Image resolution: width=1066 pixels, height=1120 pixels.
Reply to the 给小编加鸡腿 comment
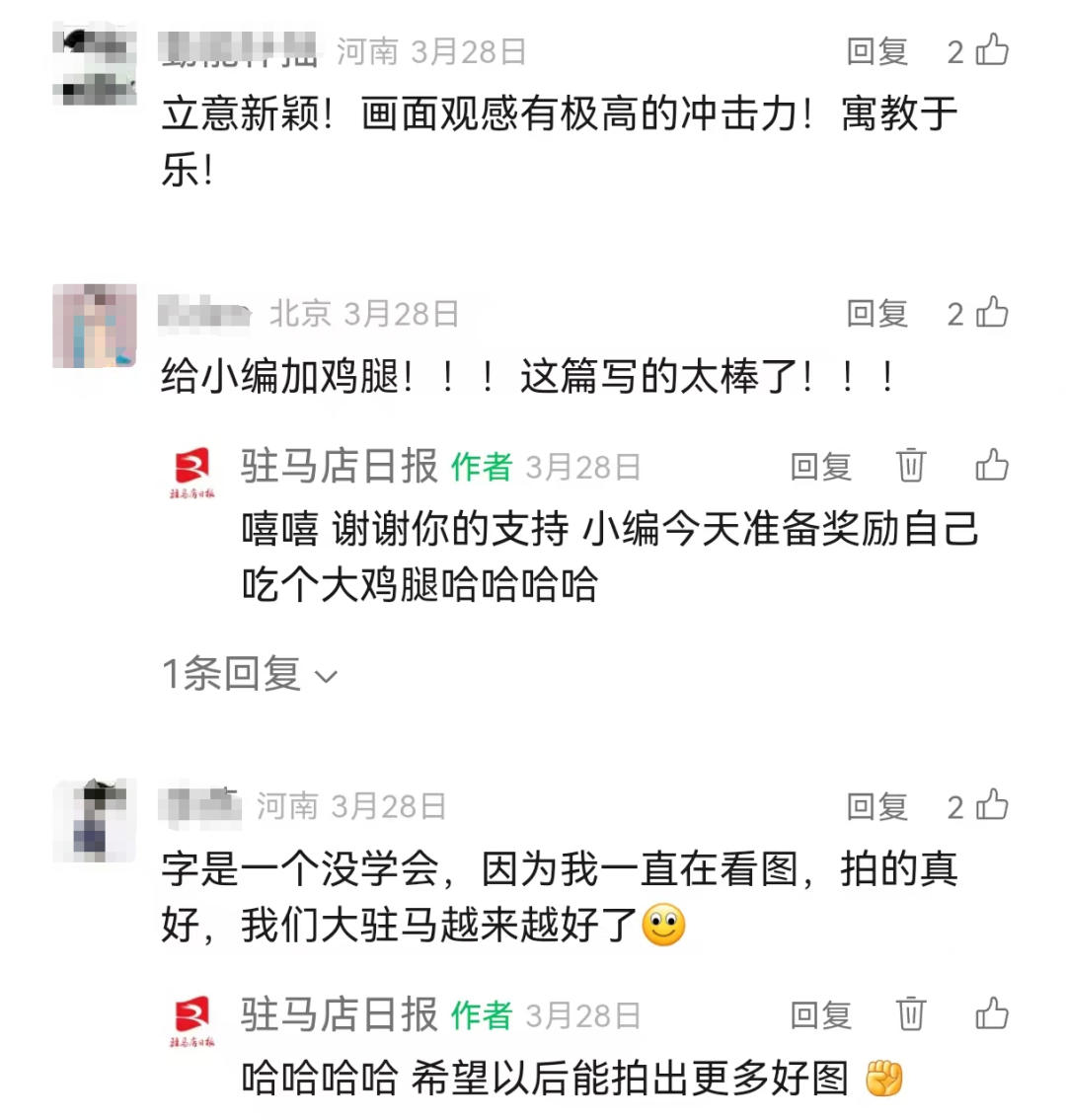(876, 314)
